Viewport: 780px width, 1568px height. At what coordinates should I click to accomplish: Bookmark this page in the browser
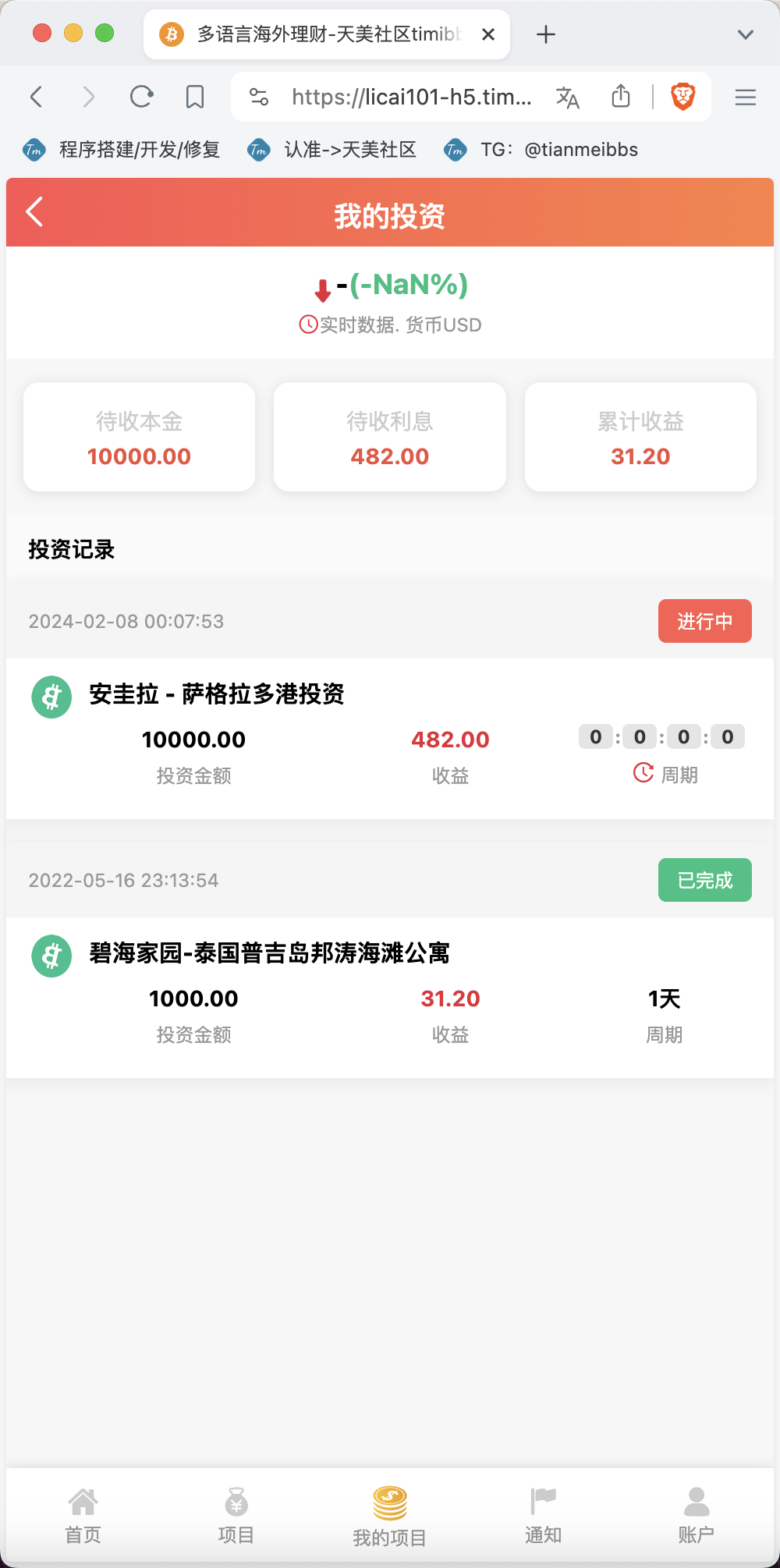195,97
